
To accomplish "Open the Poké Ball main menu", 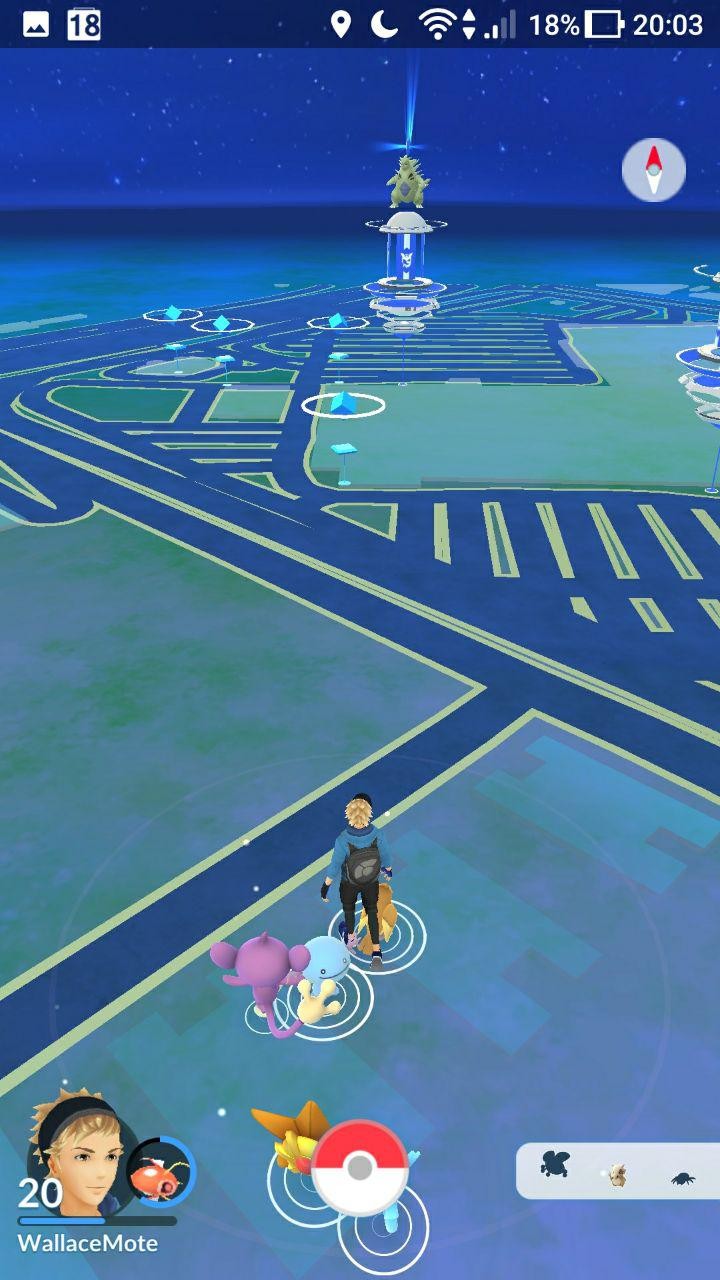I will click(x=360, y=1168).
